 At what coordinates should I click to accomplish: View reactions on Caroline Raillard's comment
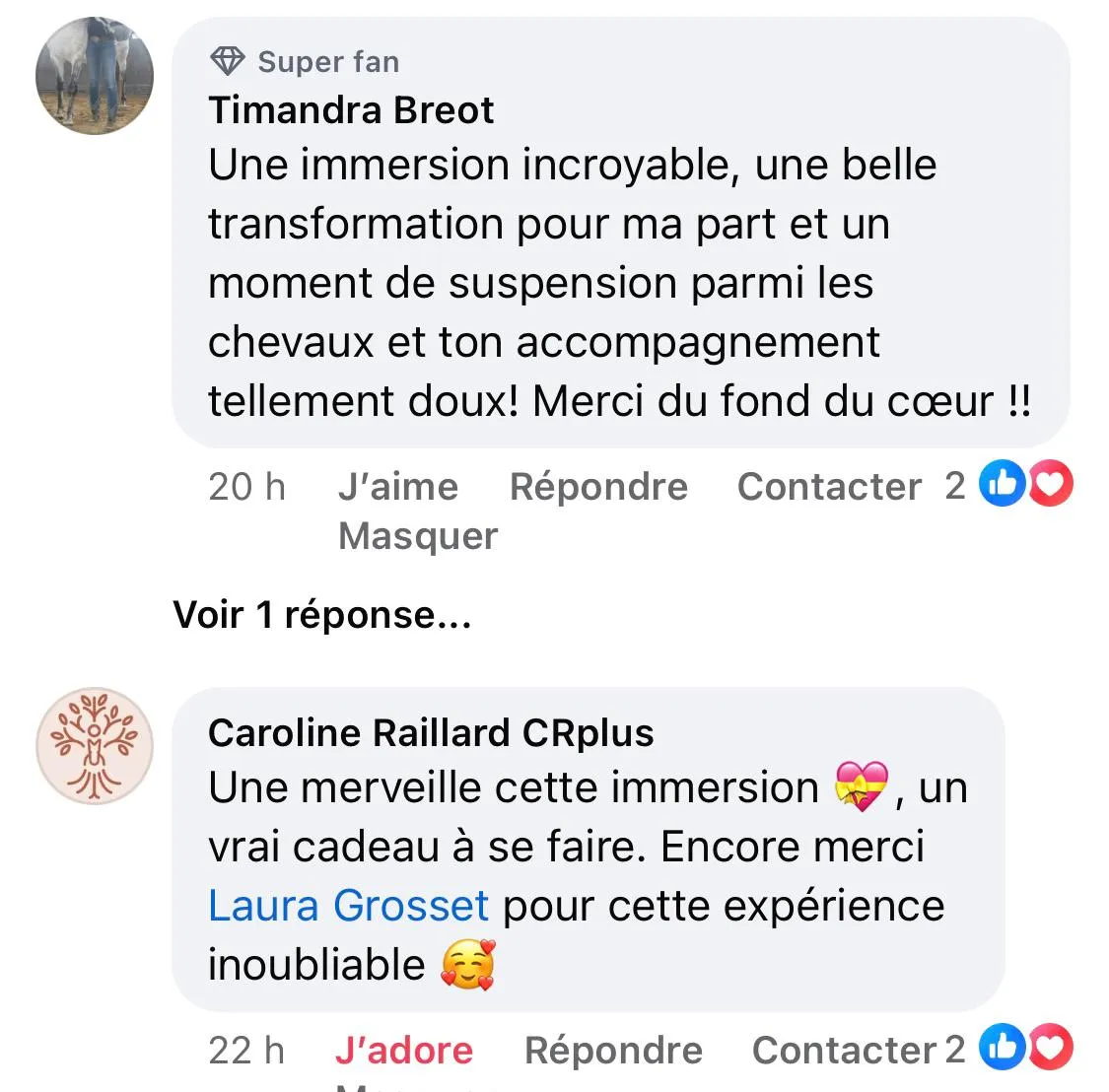[1025, 1049]
